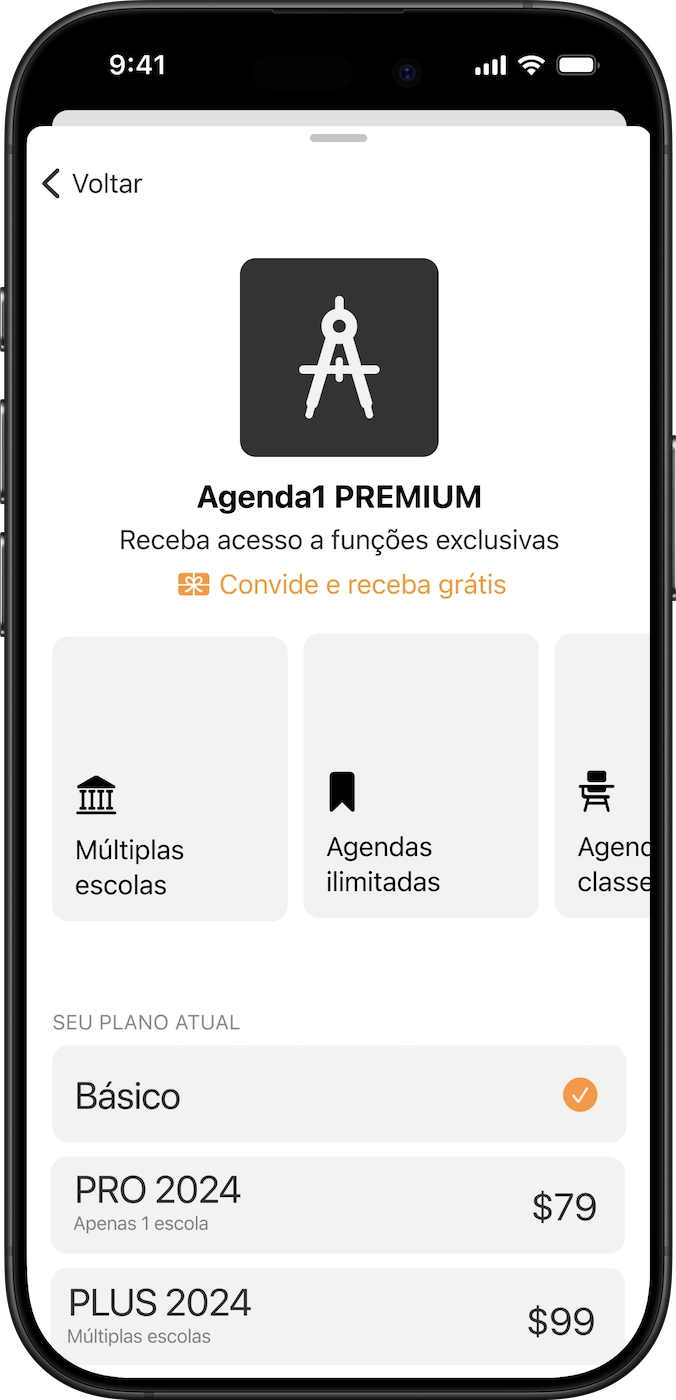Screen dimensions: 676x1400
Task: Open the Agendas ilimitadas feature card
Action: (x=421, y=775)
